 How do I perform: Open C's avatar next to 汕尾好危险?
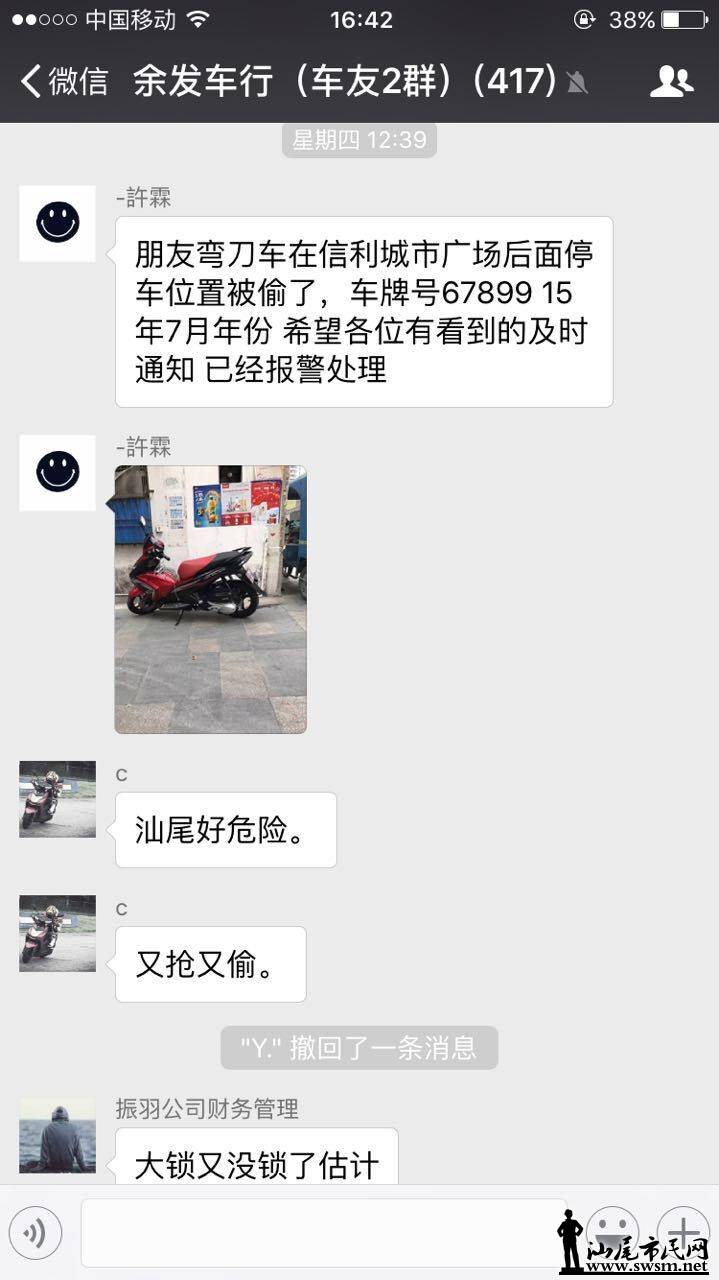click(x=57, y=799)
